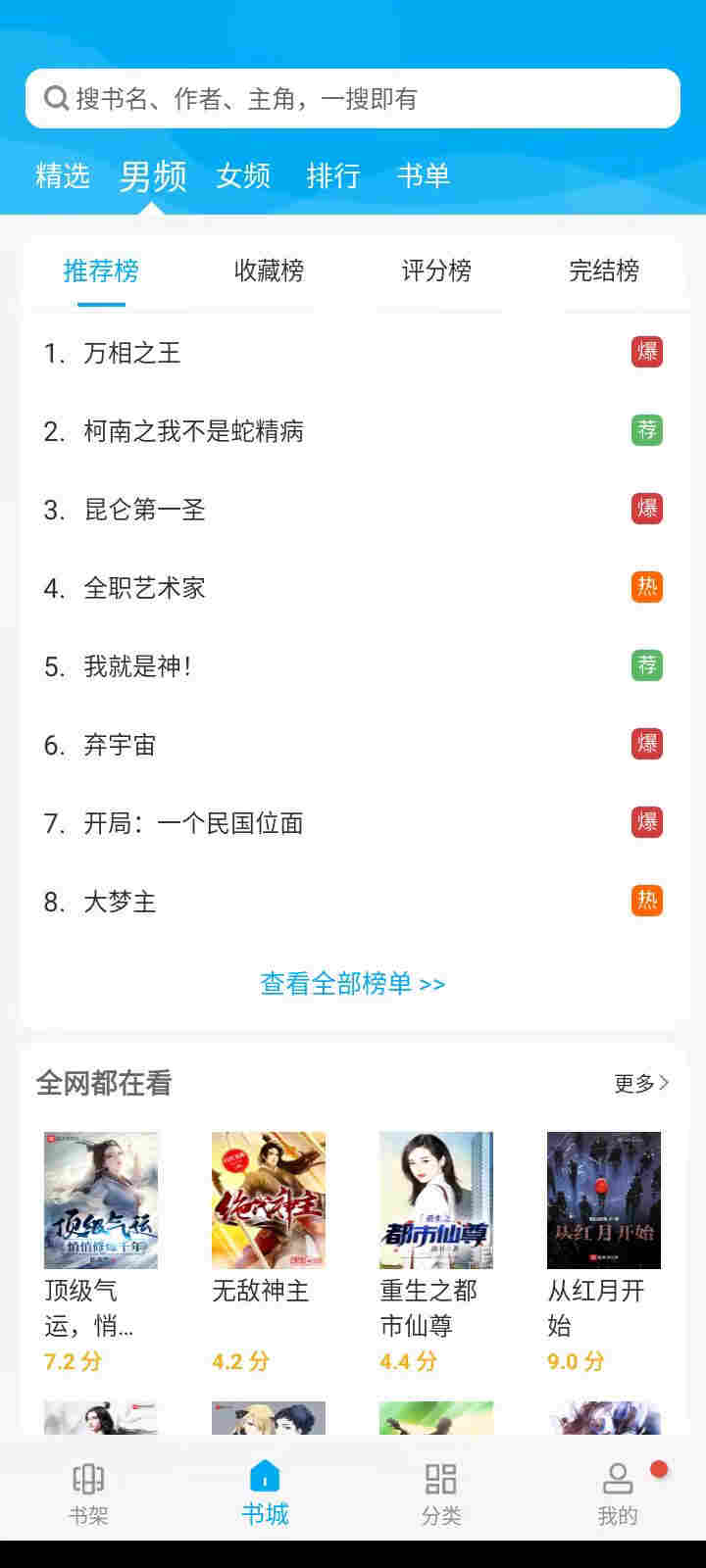Open the novel 万相之王
Viewport: 706px width, 1568px height.
coord(132,353)
